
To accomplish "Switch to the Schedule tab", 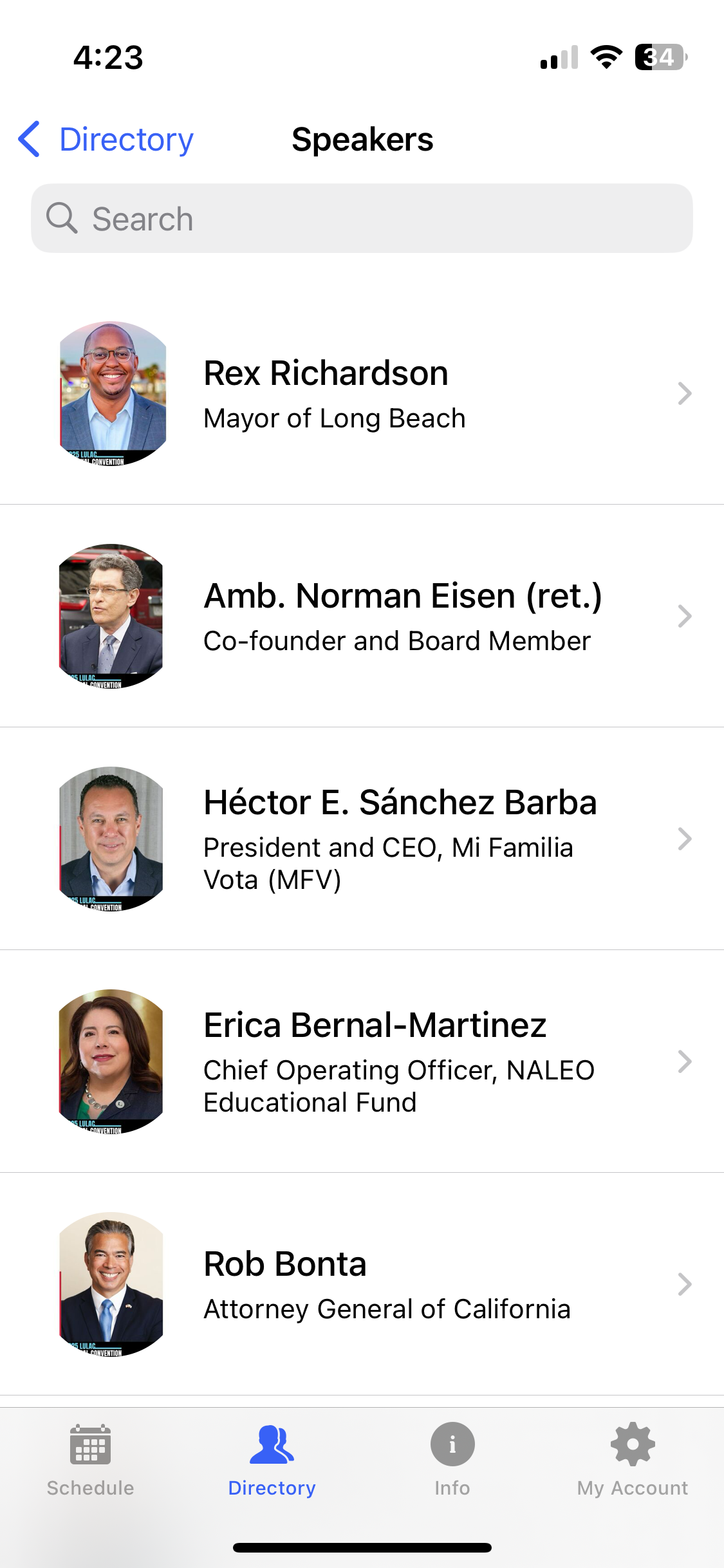I will coord(90,1459).
